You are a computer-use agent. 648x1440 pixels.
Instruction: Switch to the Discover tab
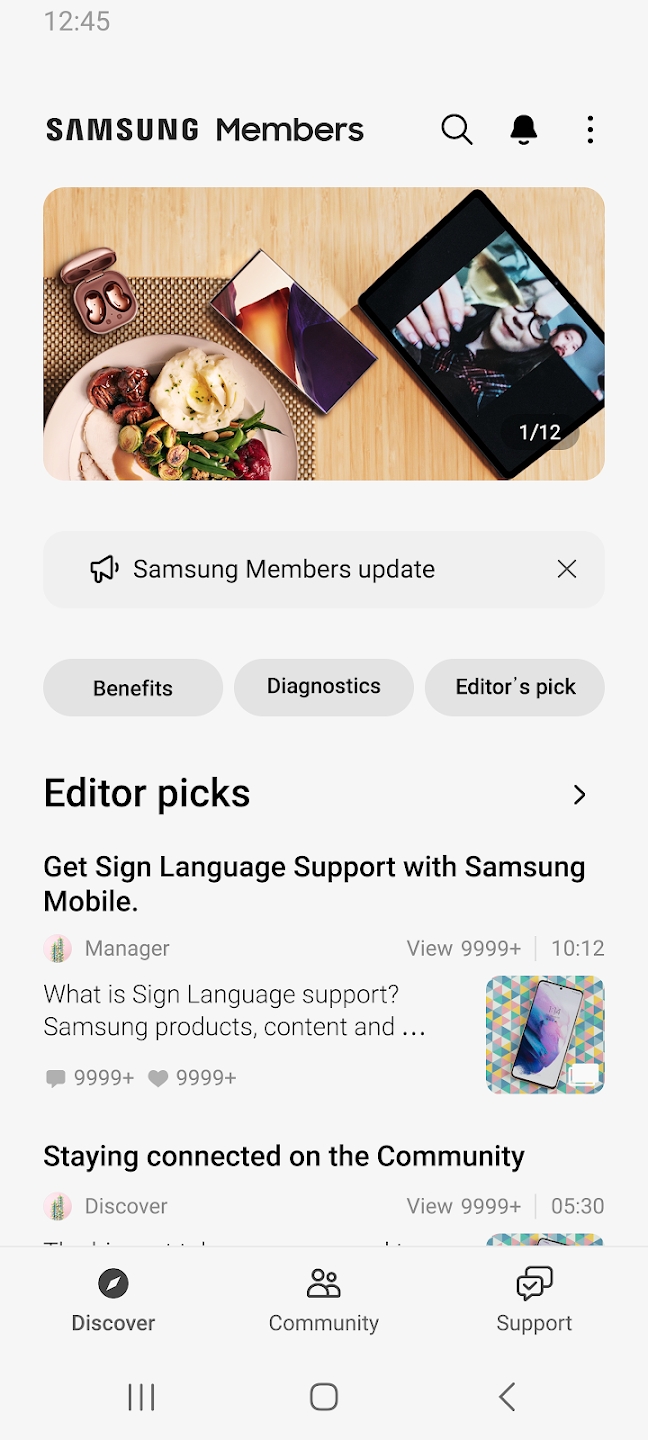tap(113, 1300)
